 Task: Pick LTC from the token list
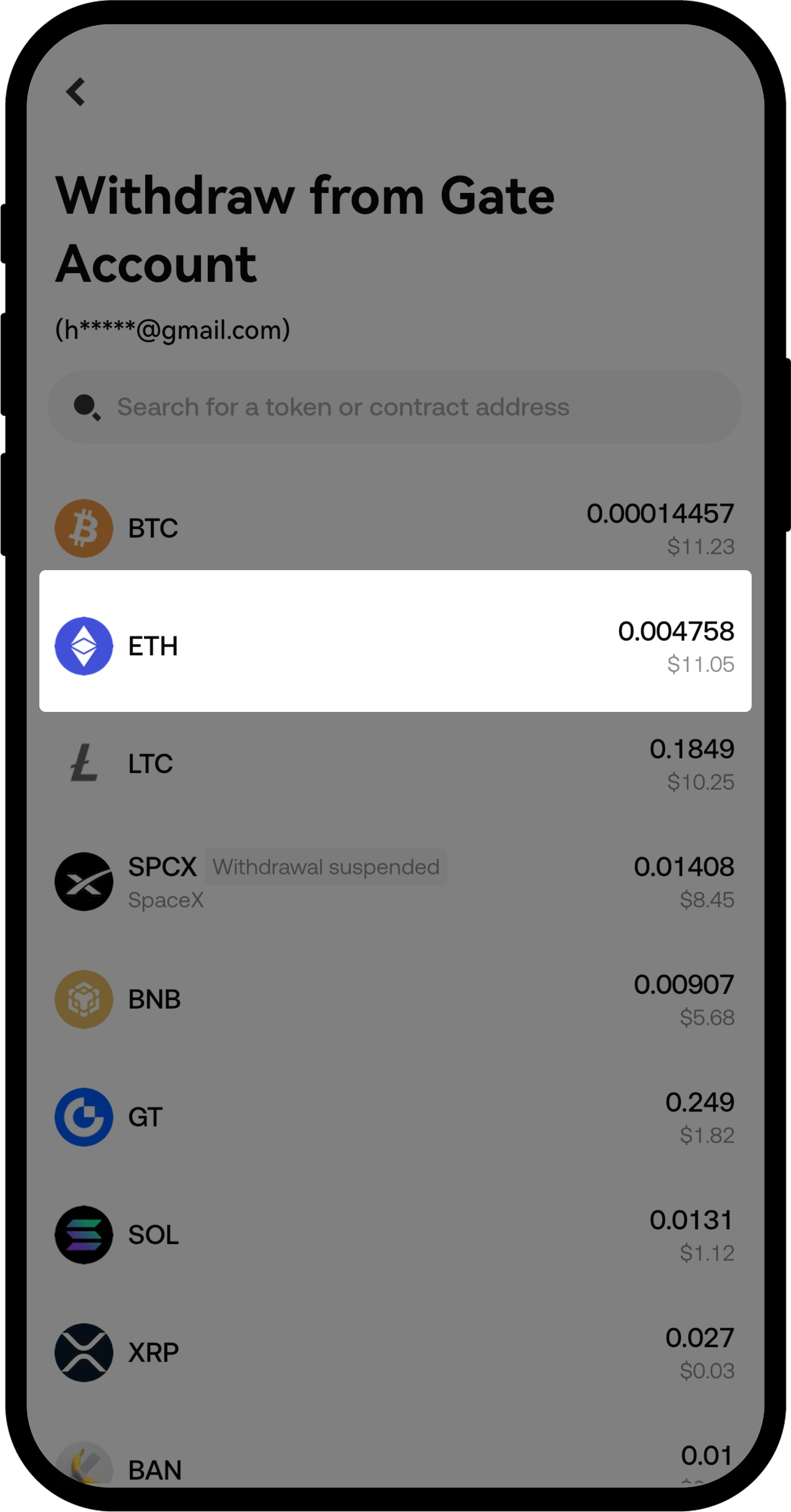tap(394, 764)
